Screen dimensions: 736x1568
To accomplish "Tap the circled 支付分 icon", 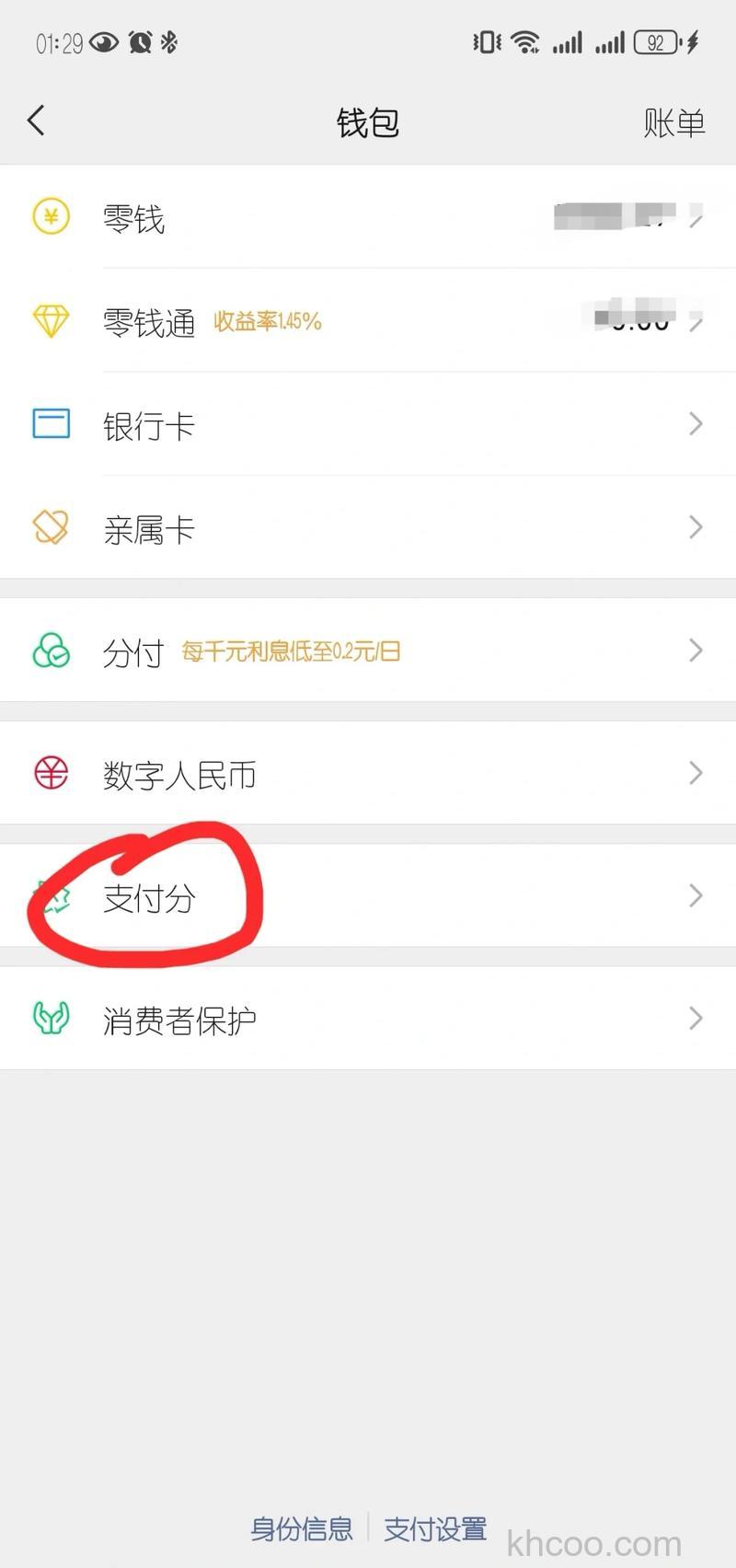I will (53, 896).
